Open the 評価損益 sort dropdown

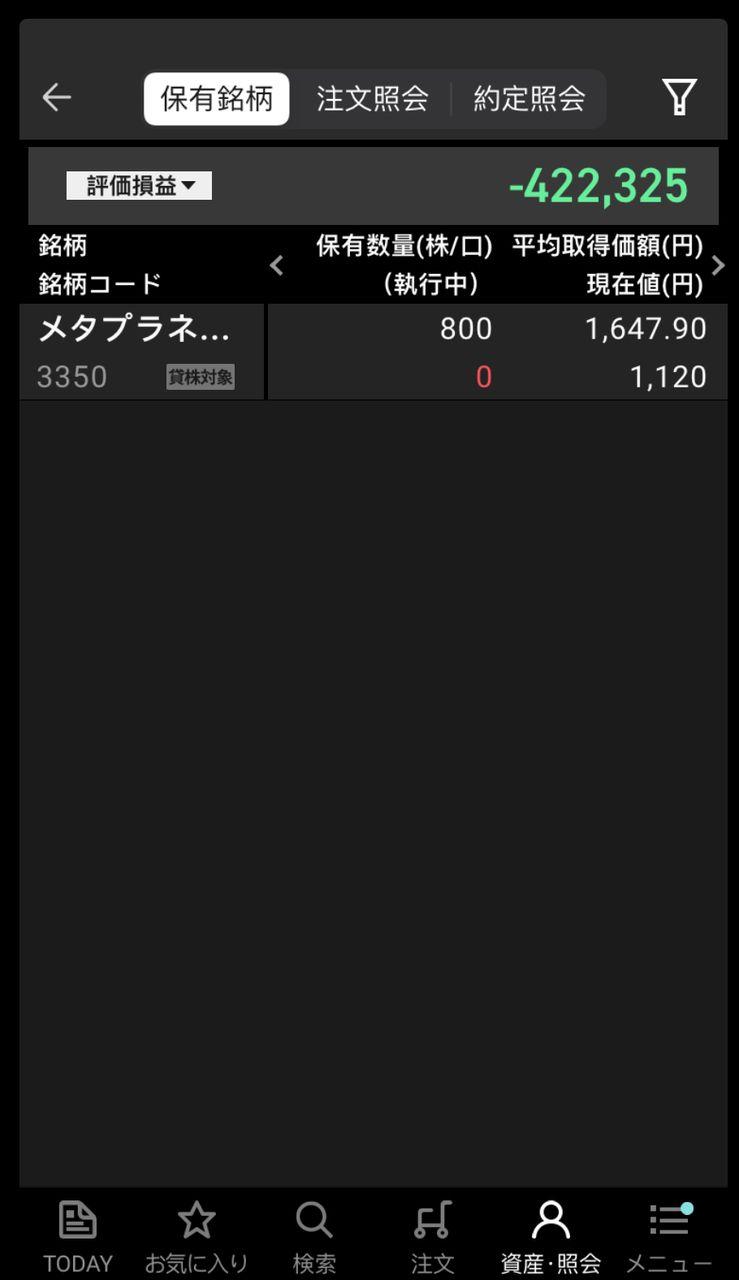click(x=138, y=185)
